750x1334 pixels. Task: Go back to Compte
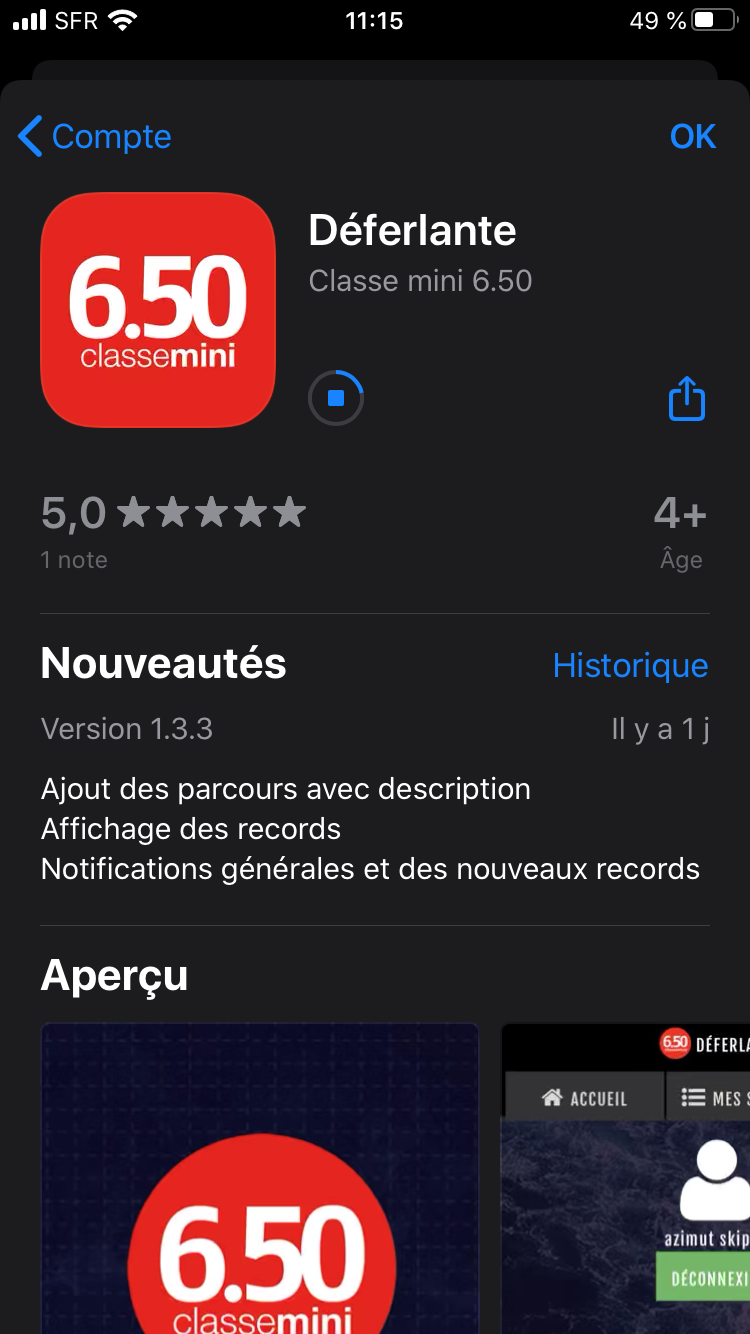click(x=95, y=136)
